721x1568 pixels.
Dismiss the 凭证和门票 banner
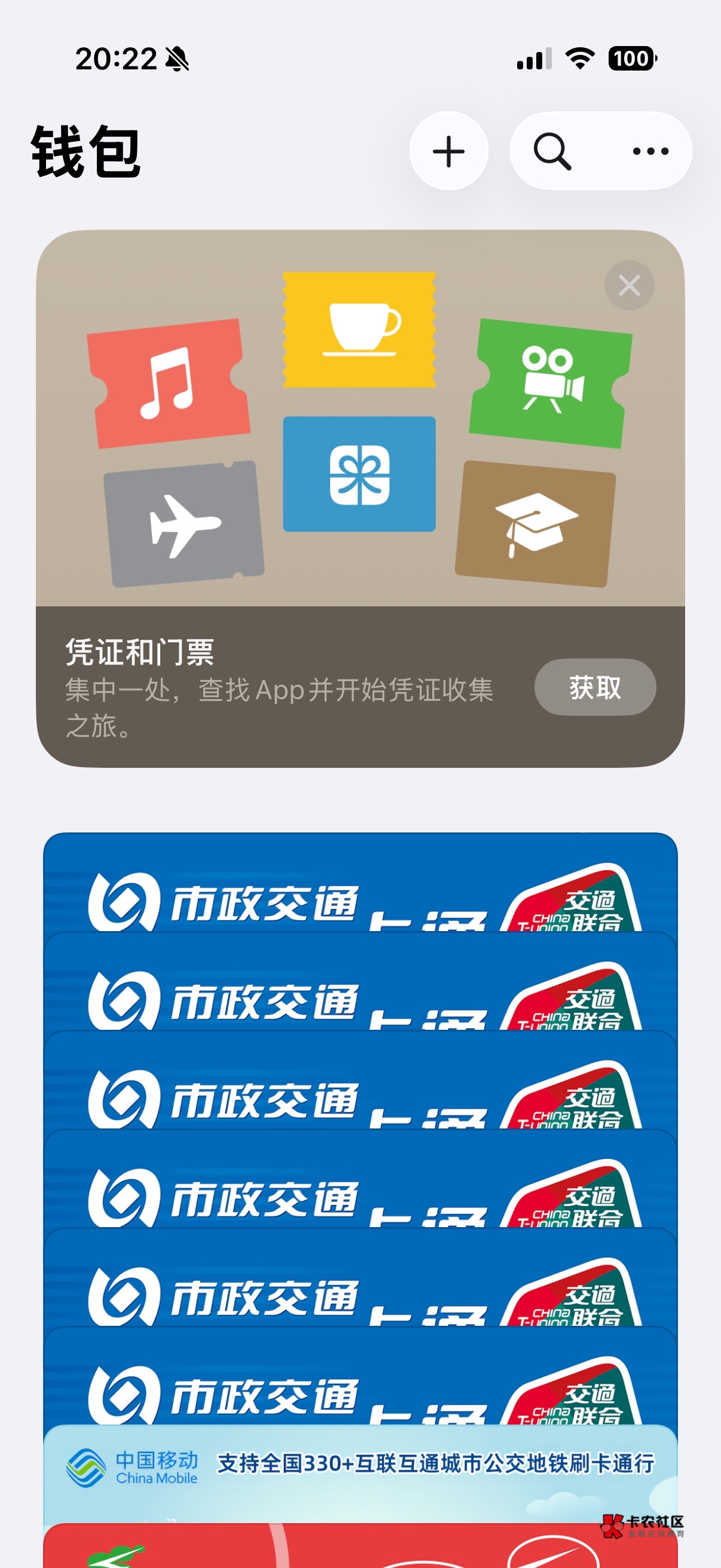click(629, 285)
